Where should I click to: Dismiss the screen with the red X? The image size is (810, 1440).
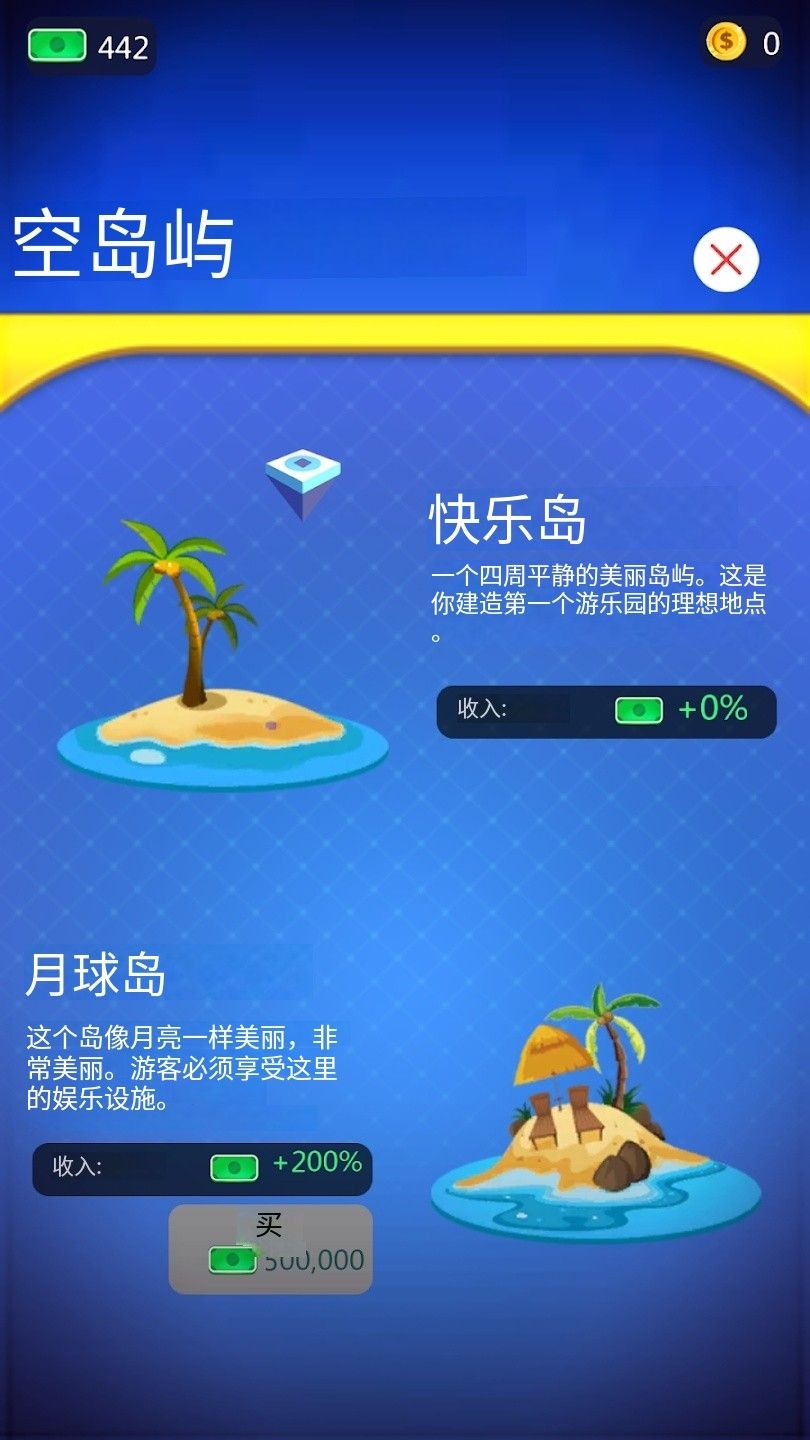pos(725,257)
